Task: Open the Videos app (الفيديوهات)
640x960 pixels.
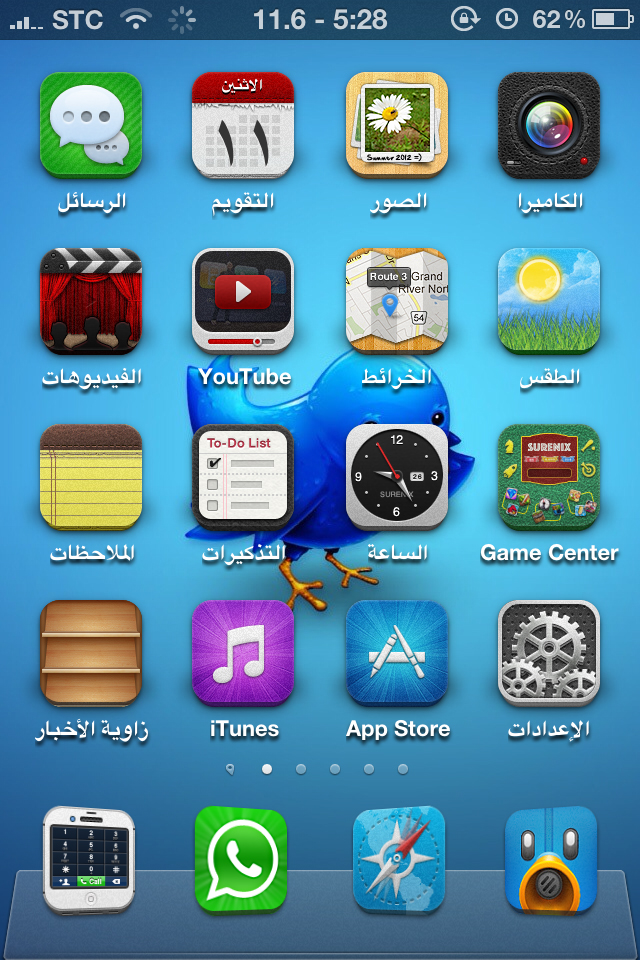Action: pos(91,301)
